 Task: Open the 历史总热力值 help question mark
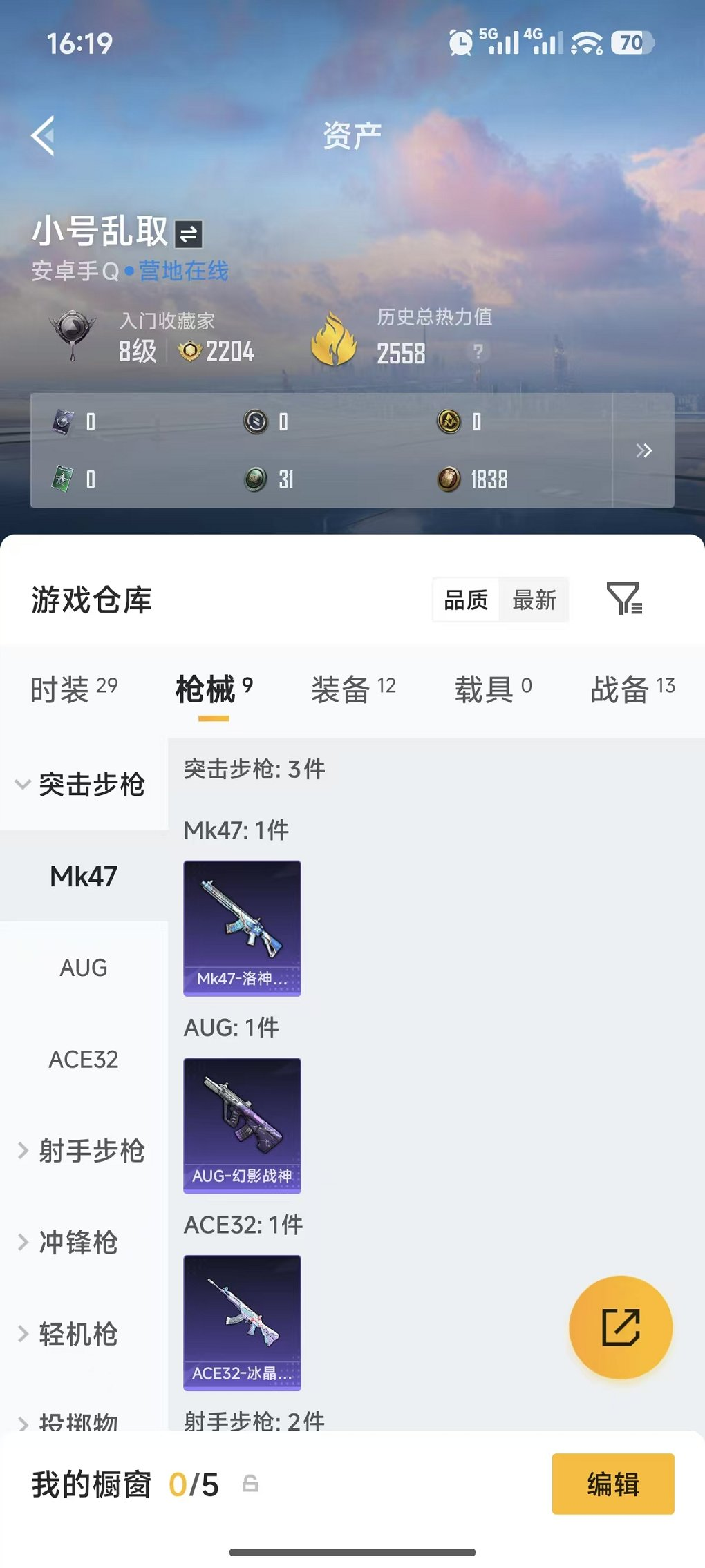pos(478,352)
